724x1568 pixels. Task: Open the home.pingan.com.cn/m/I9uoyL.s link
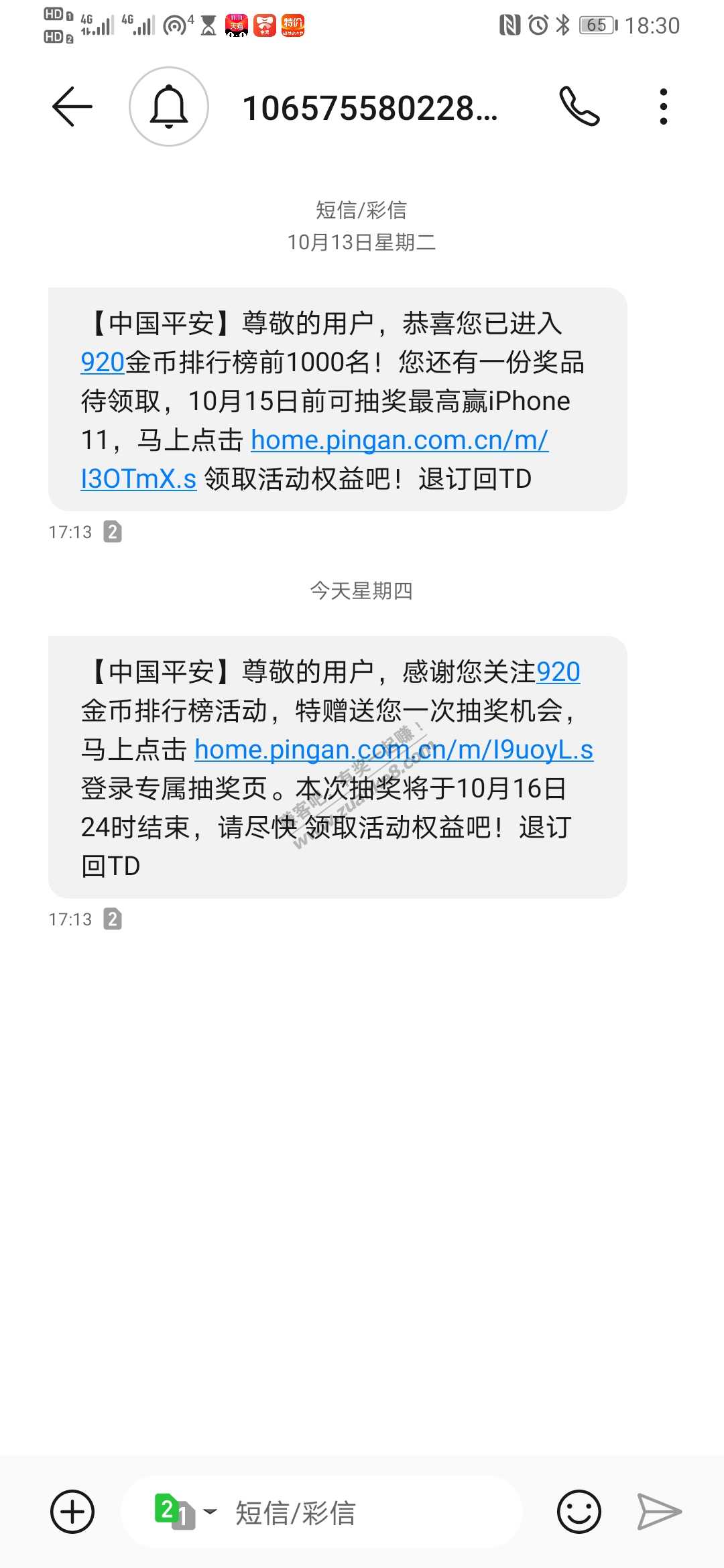[394, 750]
